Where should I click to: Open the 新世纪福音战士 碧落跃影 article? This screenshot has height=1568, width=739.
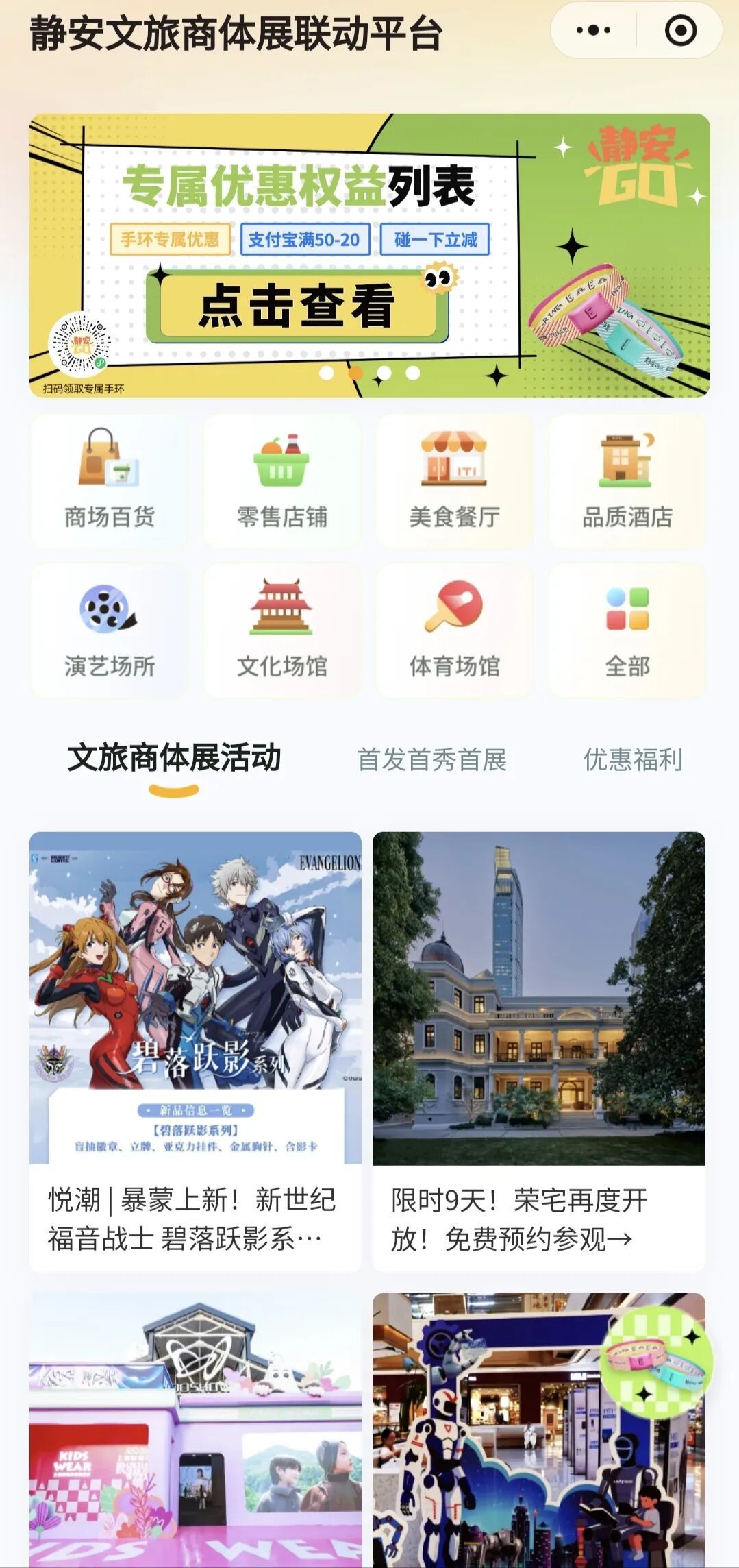[x=195, y=1049]
